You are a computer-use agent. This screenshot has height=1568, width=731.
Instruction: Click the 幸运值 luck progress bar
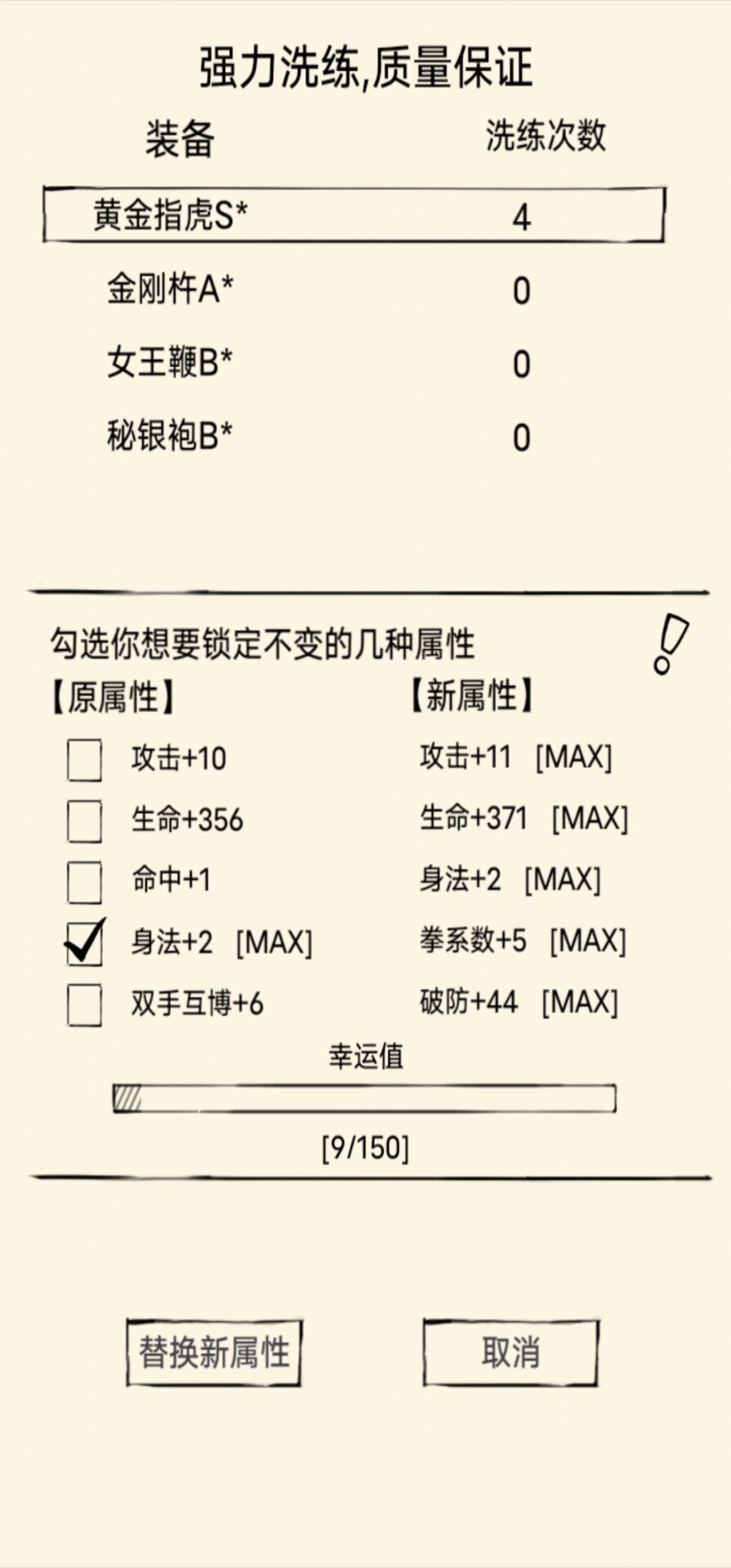point(365,1098)
